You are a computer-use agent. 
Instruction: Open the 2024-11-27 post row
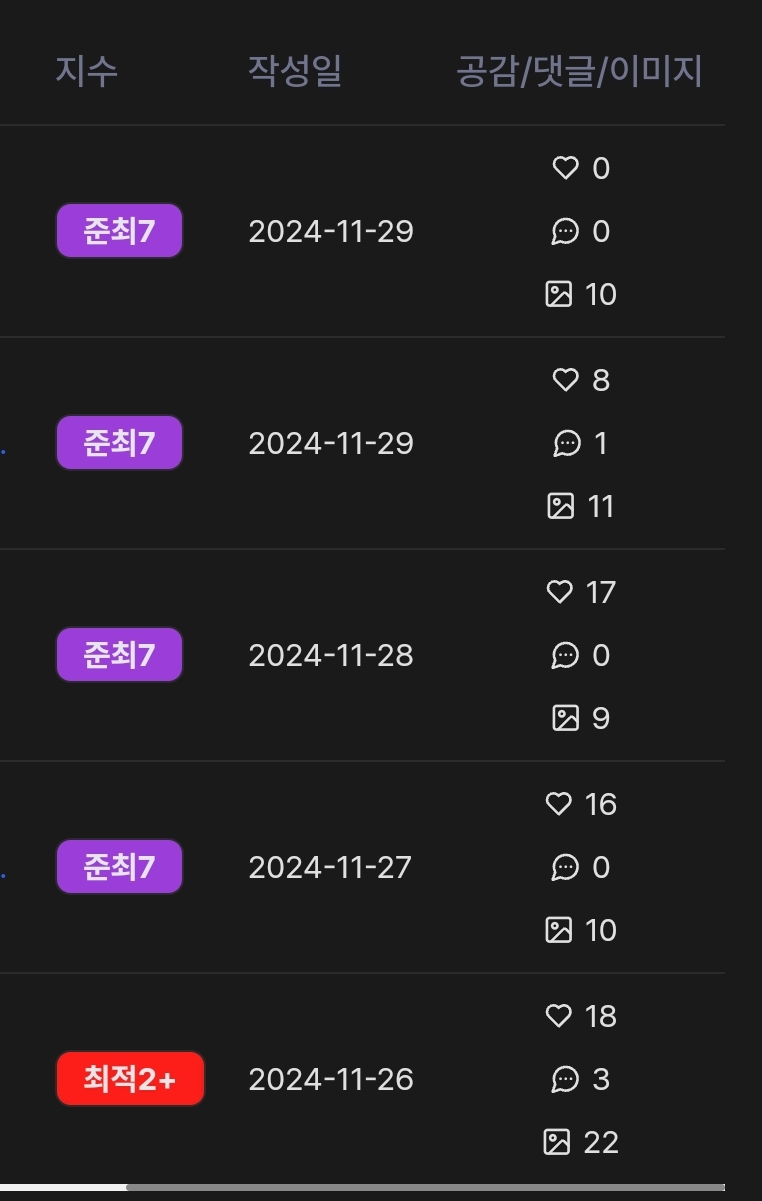pos(362,867)
